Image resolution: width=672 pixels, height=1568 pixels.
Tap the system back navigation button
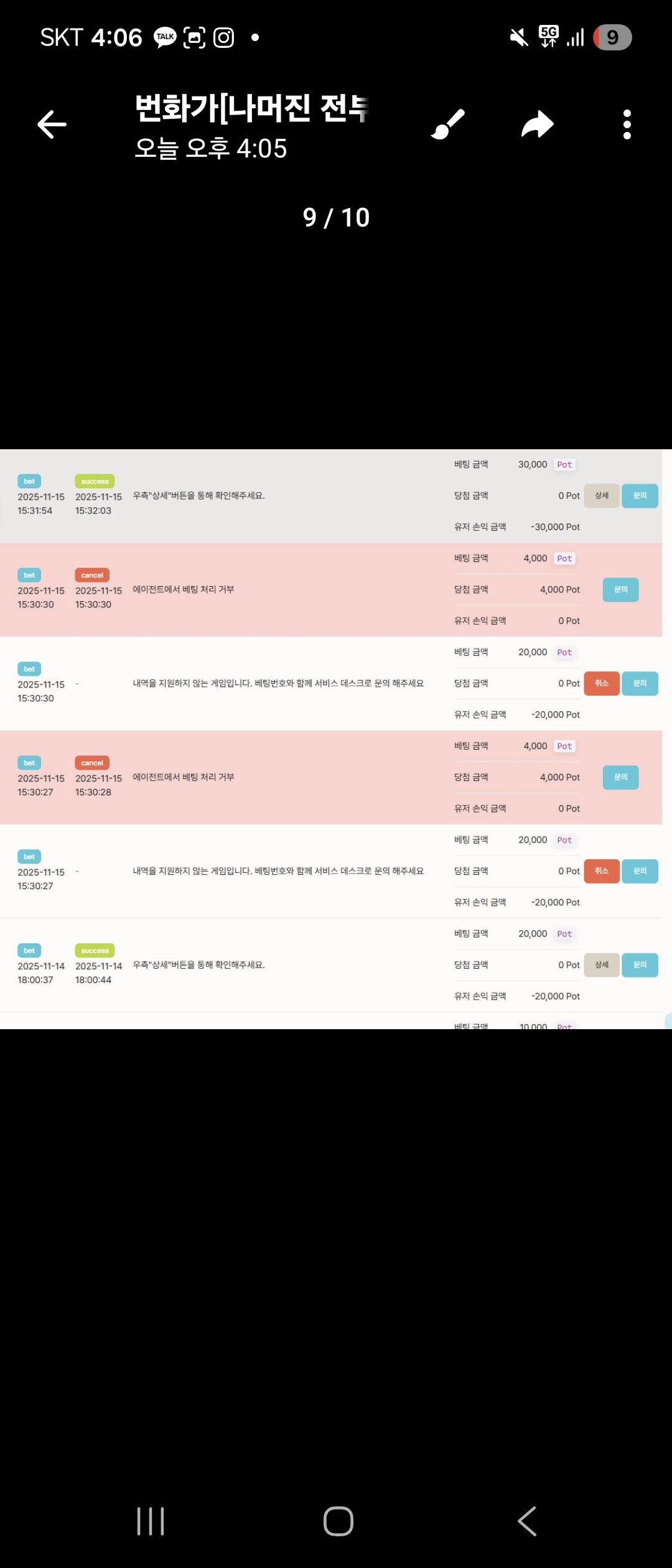coord(526,1523)
